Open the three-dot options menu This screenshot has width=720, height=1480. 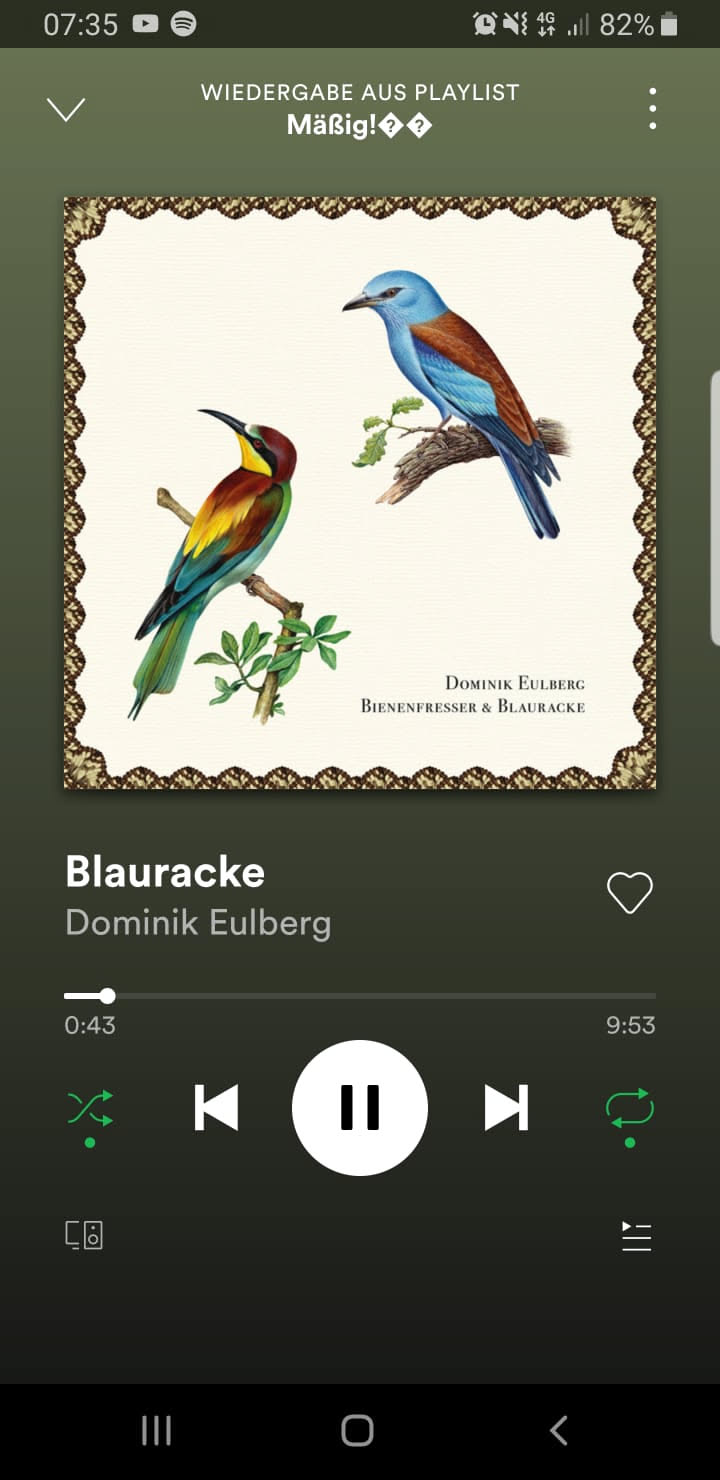click(652, 109)
